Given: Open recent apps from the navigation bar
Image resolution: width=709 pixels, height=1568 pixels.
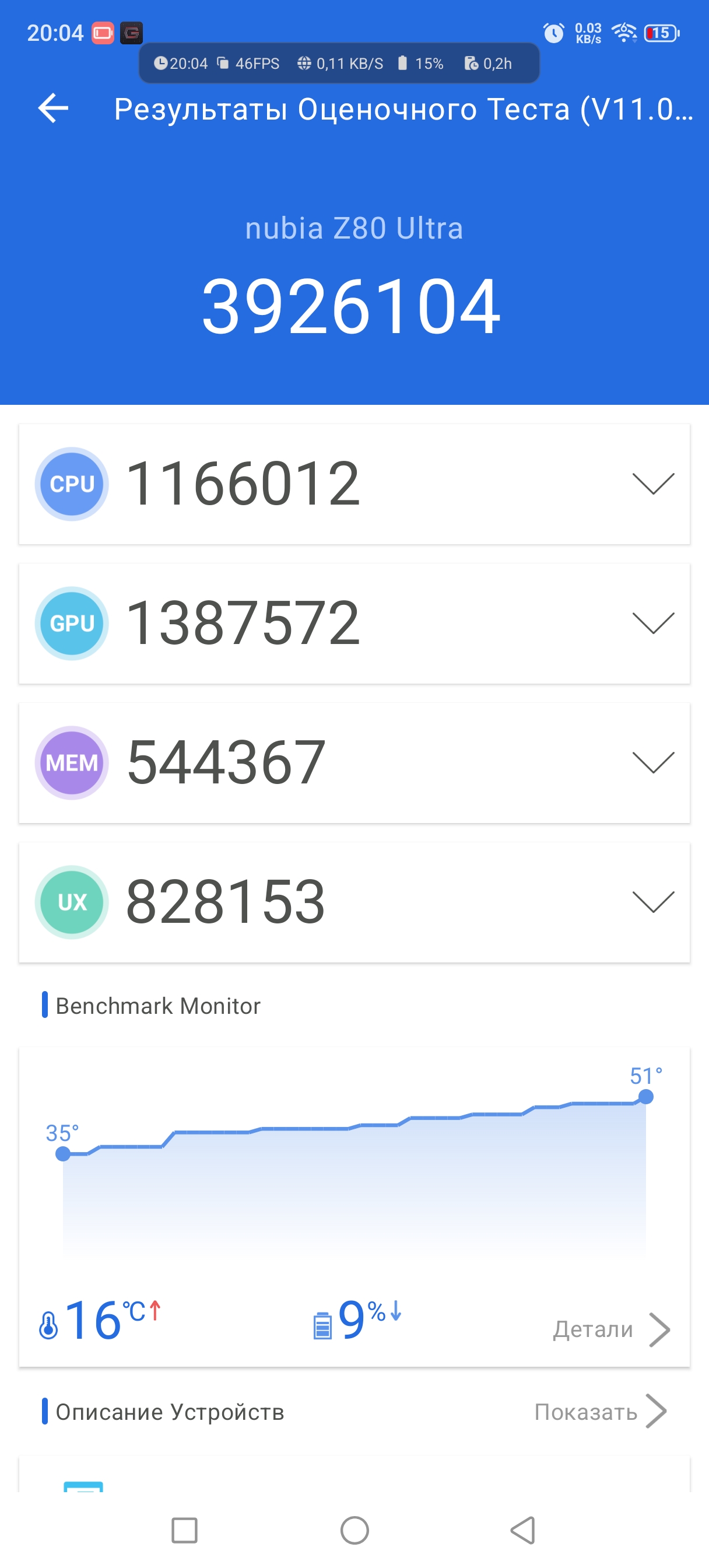Looking at the screenshot, I should coord(184,1530).
